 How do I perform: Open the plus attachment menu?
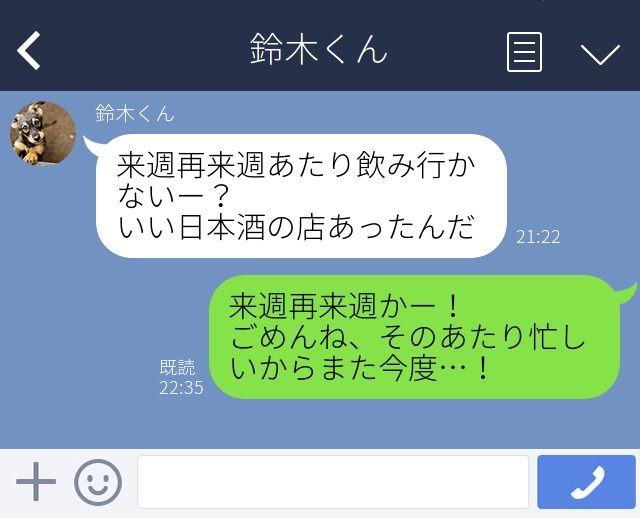[36, 483]
